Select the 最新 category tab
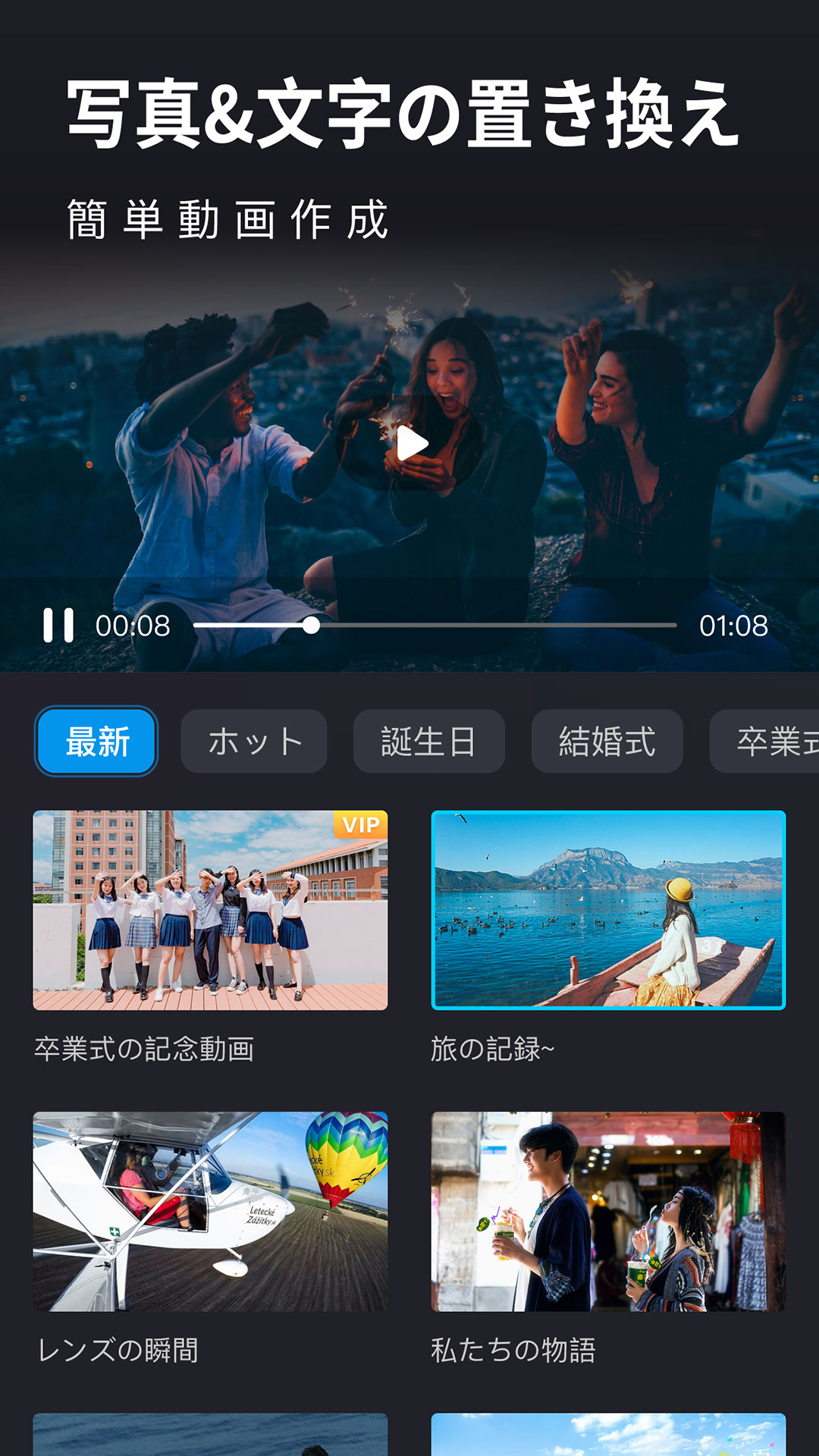This screenshot has height=1456, width=819. pyautogui.click(x=96, y=742)
